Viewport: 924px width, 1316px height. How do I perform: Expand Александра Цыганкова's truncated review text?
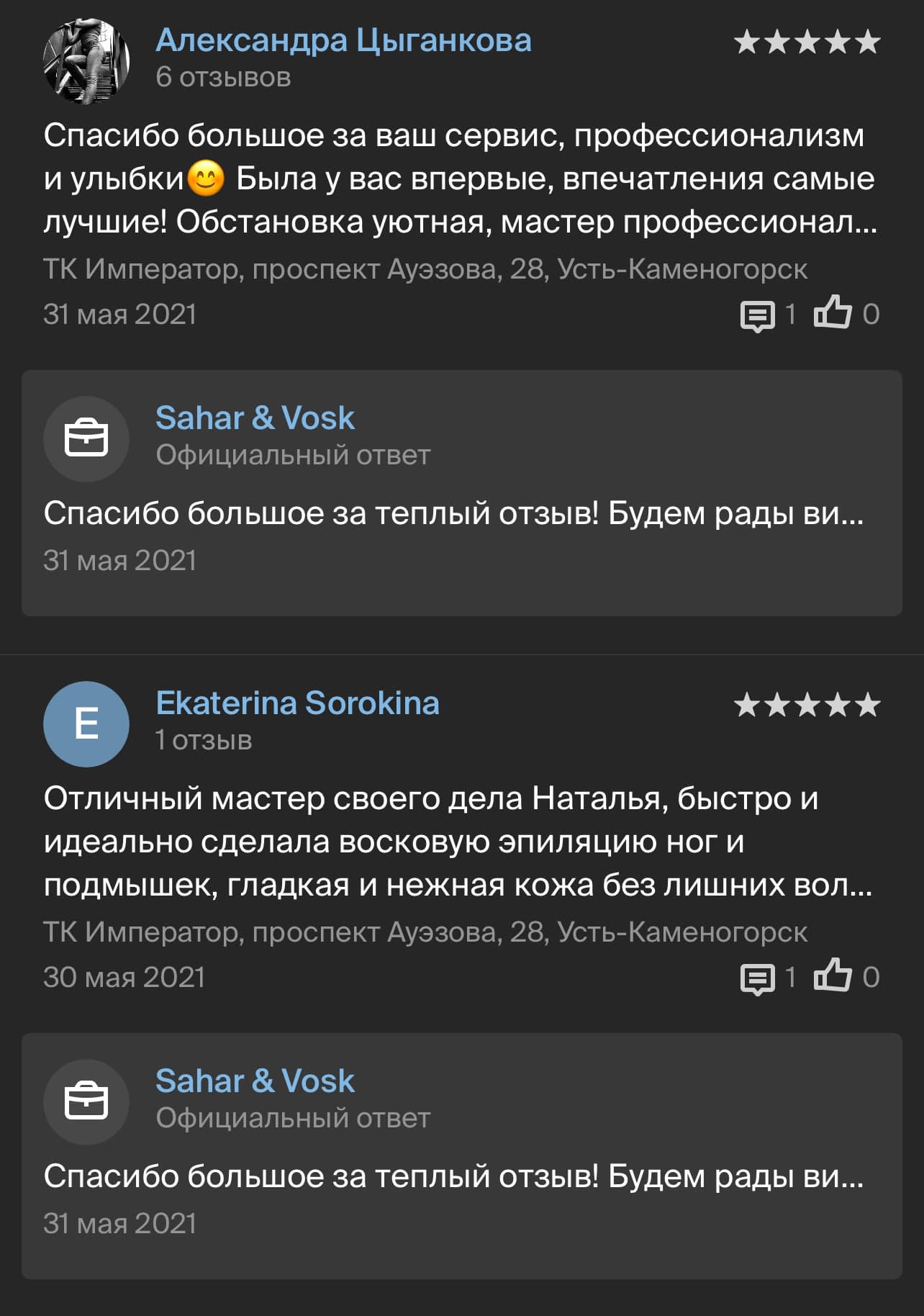[x=459, y=179]
